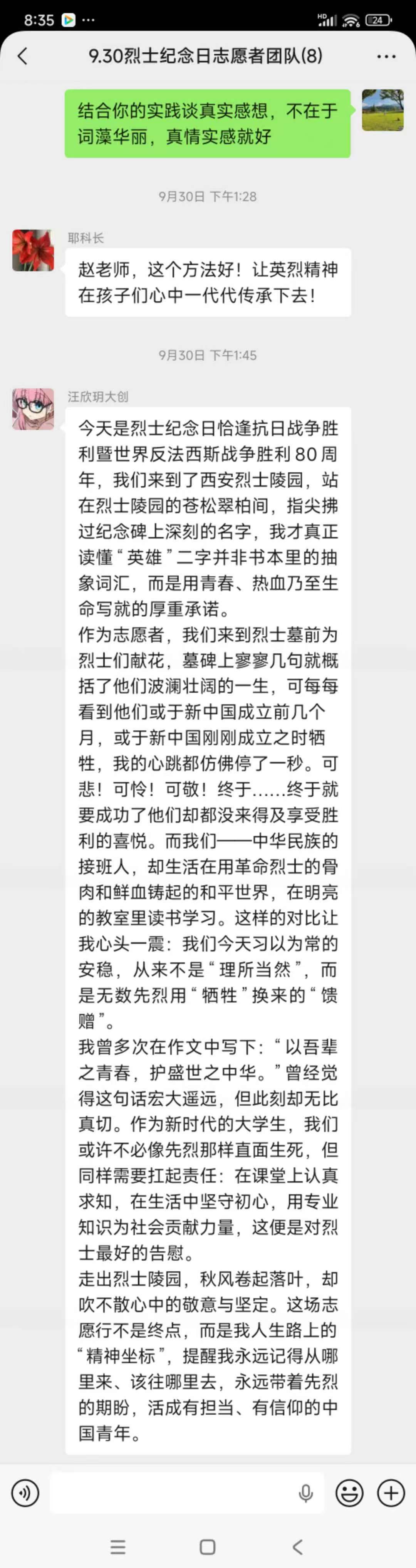This screenshot has width=416, height=1568.
Task: Switch to voice message input
Action: (x=25, y=1492)
